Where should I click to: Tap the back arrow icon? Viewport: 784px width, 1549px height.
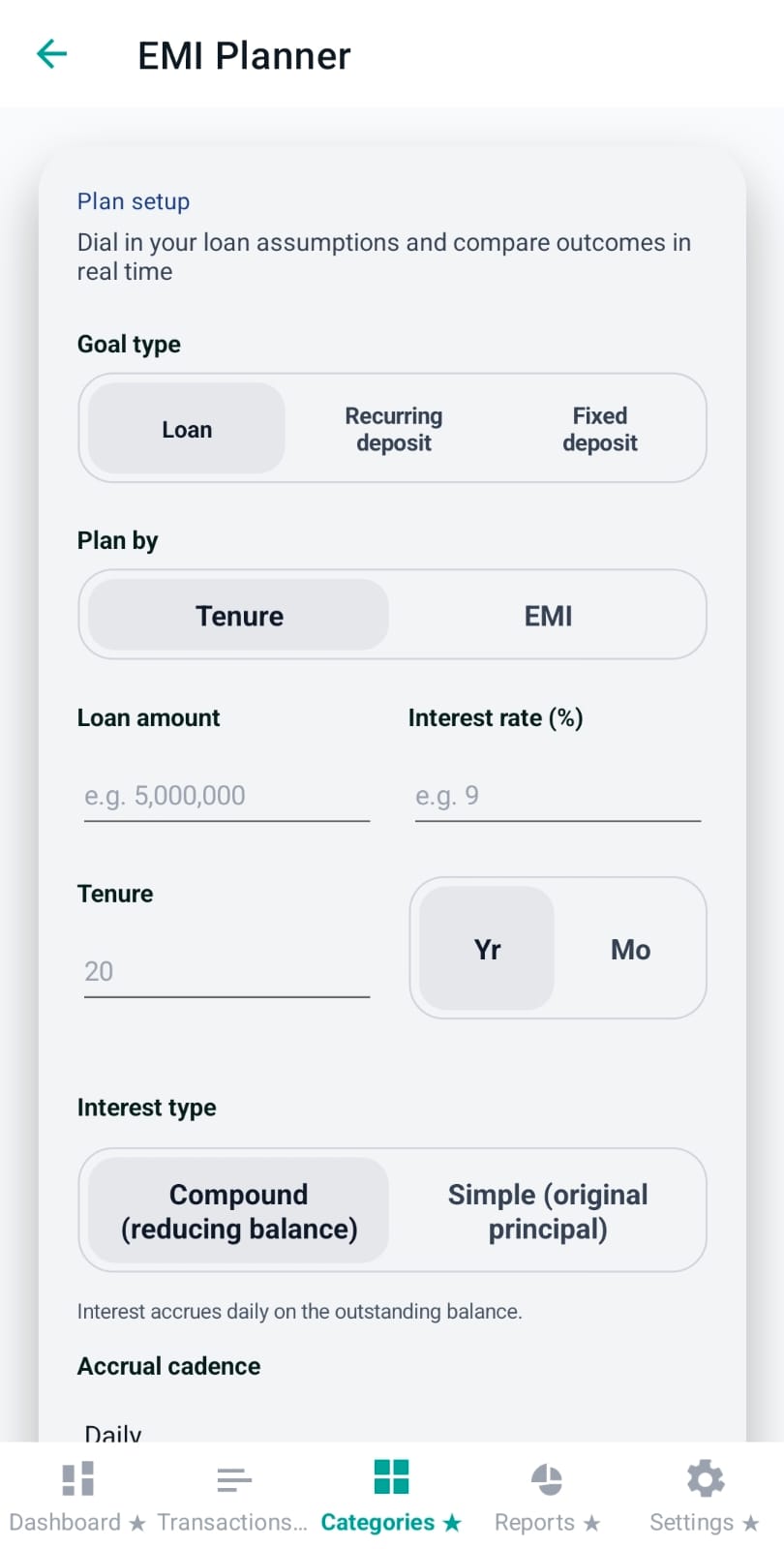49,54
